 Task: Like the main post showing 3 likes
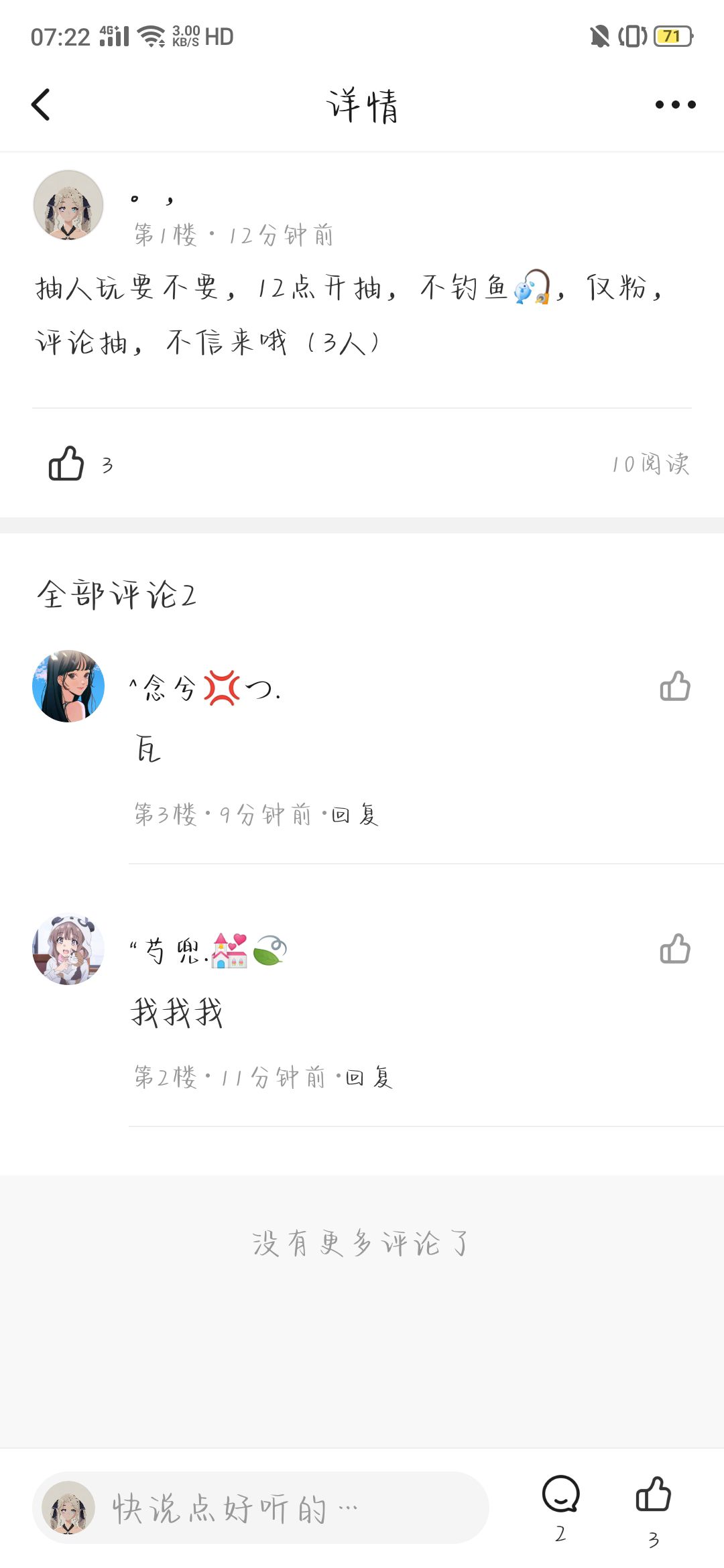tap(66, 464)
